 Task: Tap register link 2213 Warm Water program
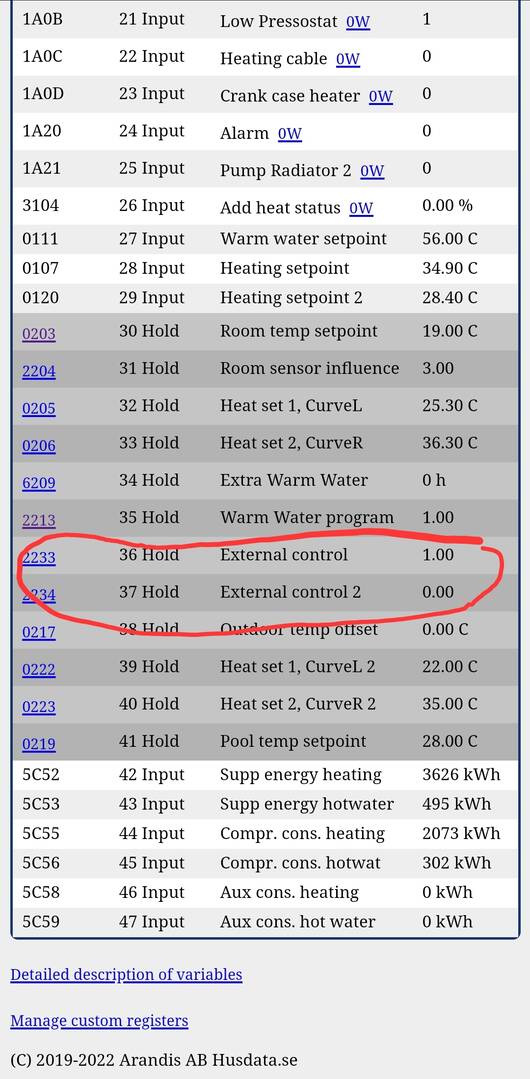39,520
